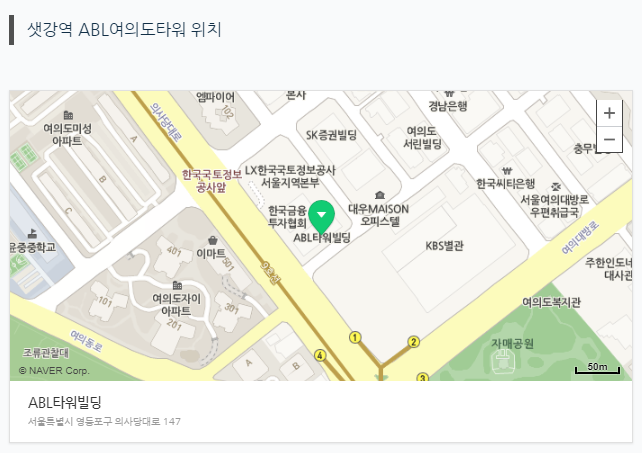
Task: Zoom out of the map
Action: (x=609, y=139)
